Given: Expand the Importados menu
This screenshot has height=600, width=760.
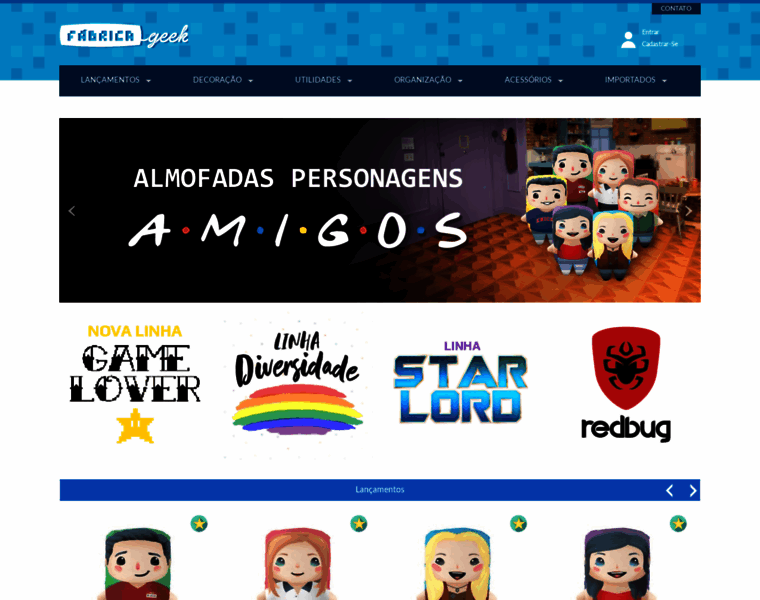Looking at the screenshot, I should [636, 80].
